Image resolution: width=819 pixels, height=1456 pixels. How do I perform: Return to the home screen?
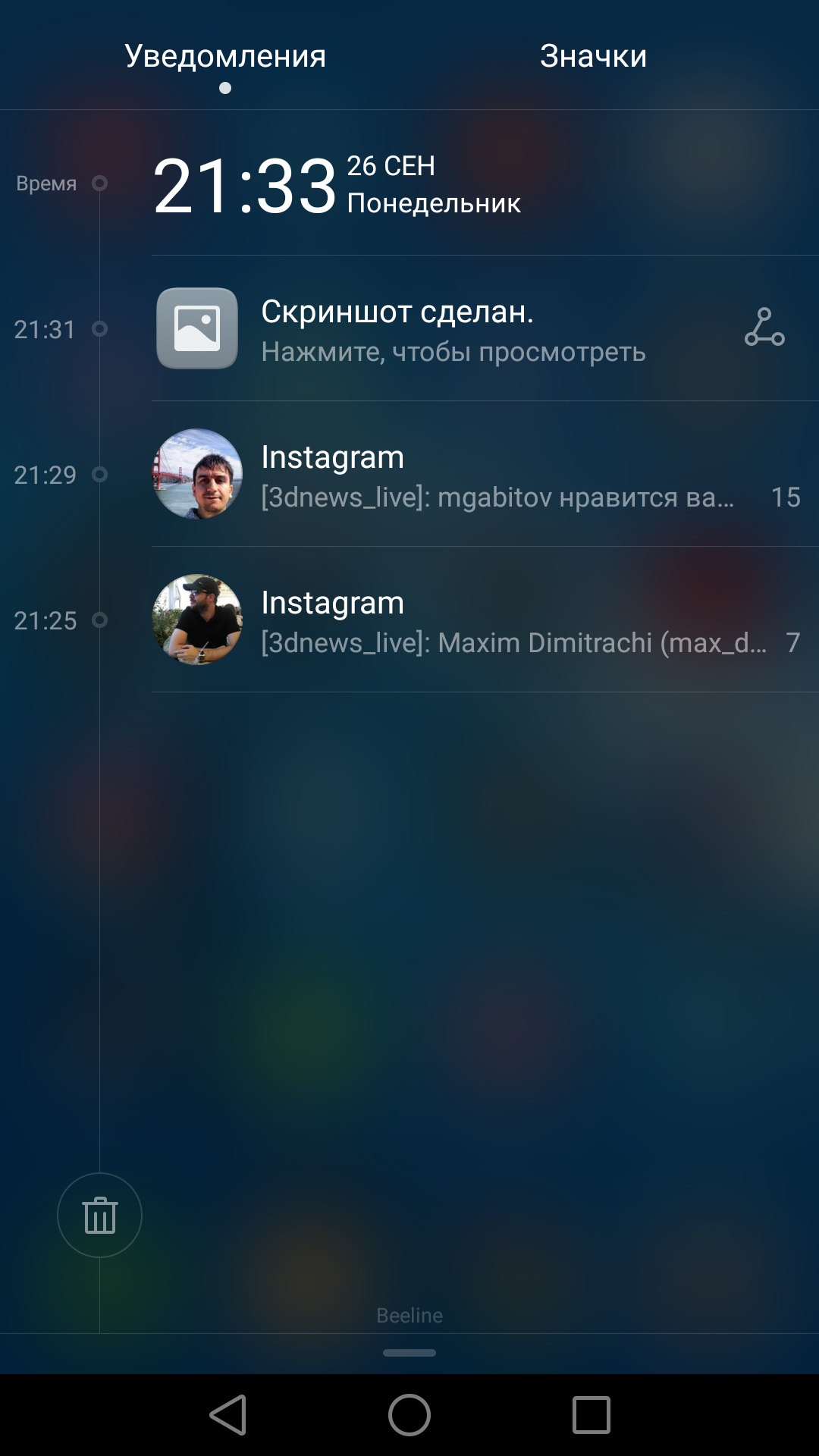[x=409, y=1415]
